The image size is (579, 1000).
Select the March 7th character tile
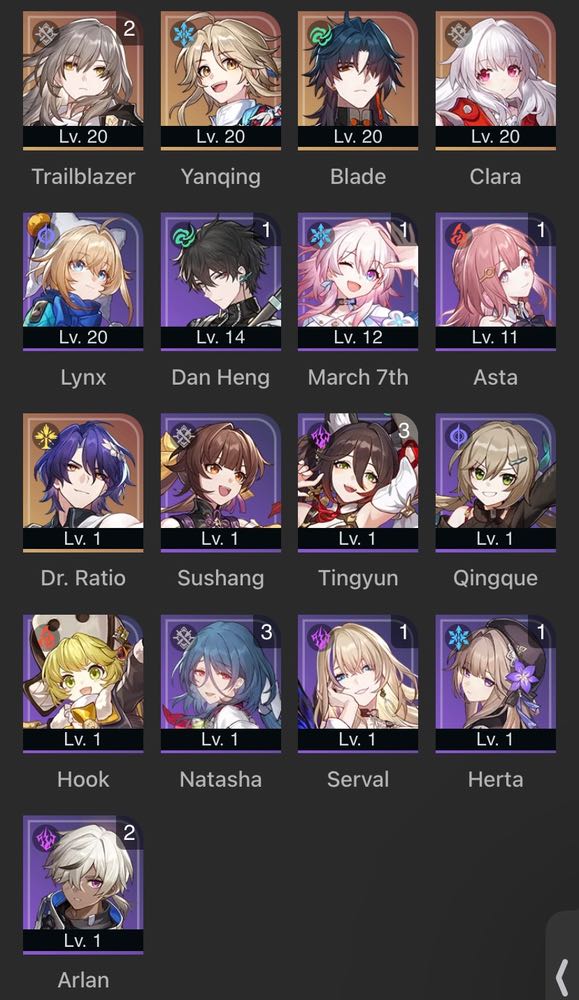(358, 282)
